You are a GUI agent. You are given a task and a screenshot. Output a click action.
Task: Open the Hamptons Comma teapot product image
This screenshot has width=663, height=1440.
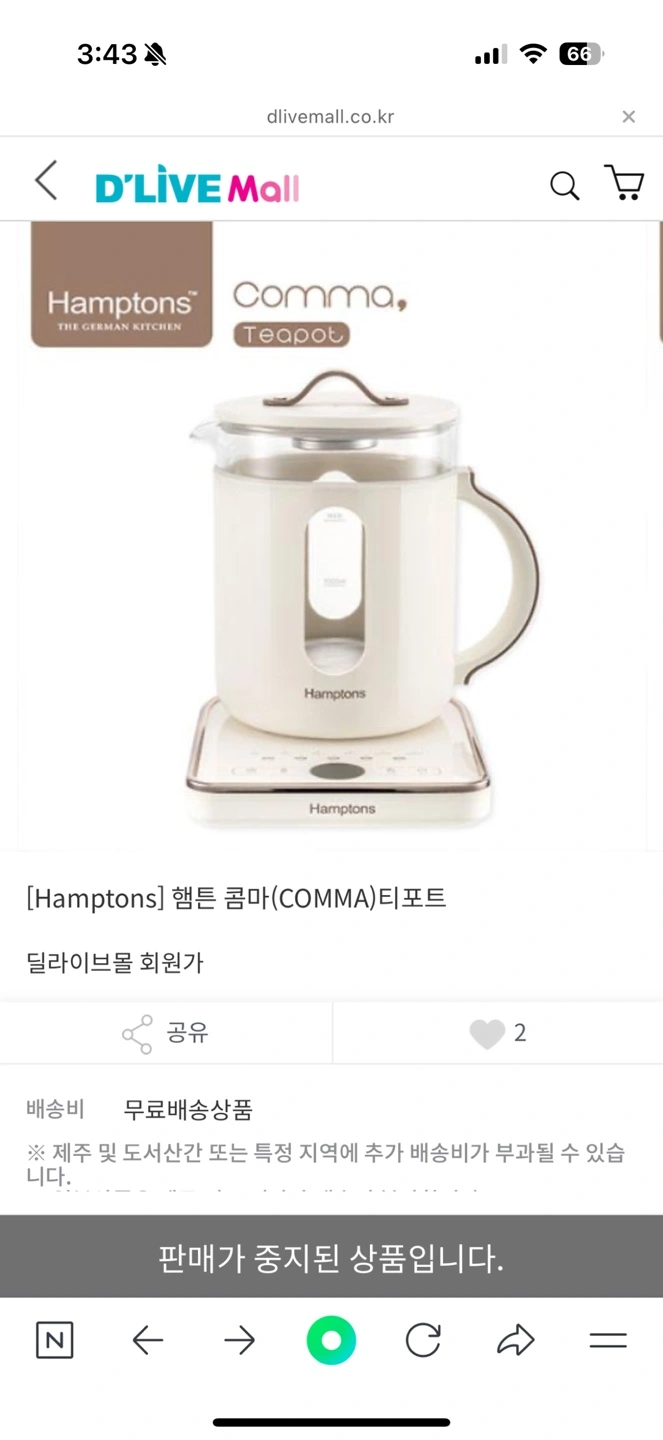[331, 535]
